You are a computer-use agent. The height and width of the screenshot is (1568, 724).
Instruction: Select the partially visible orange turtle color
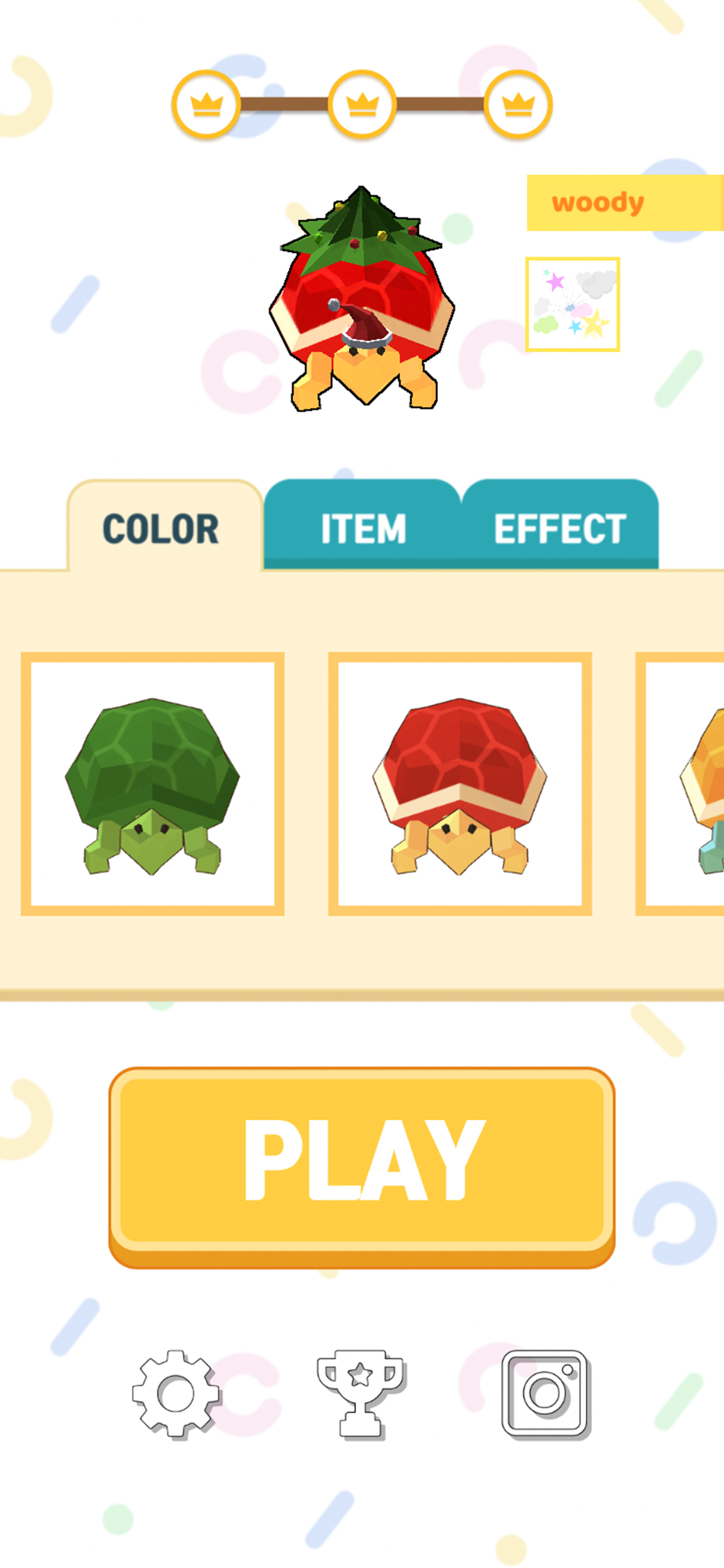pos(687,784)
